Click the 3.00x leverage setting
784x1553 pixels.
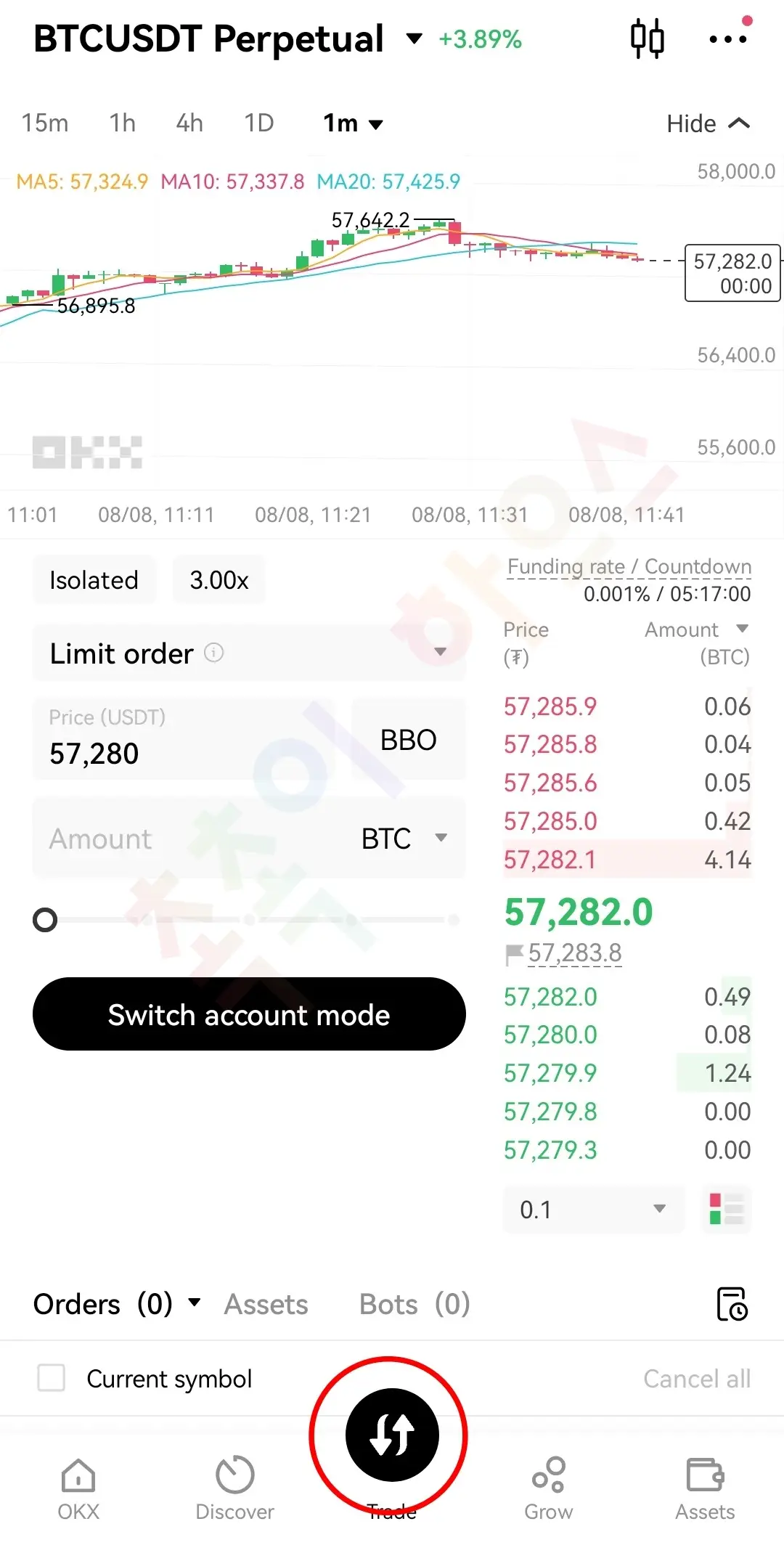[x=219, y=579]
